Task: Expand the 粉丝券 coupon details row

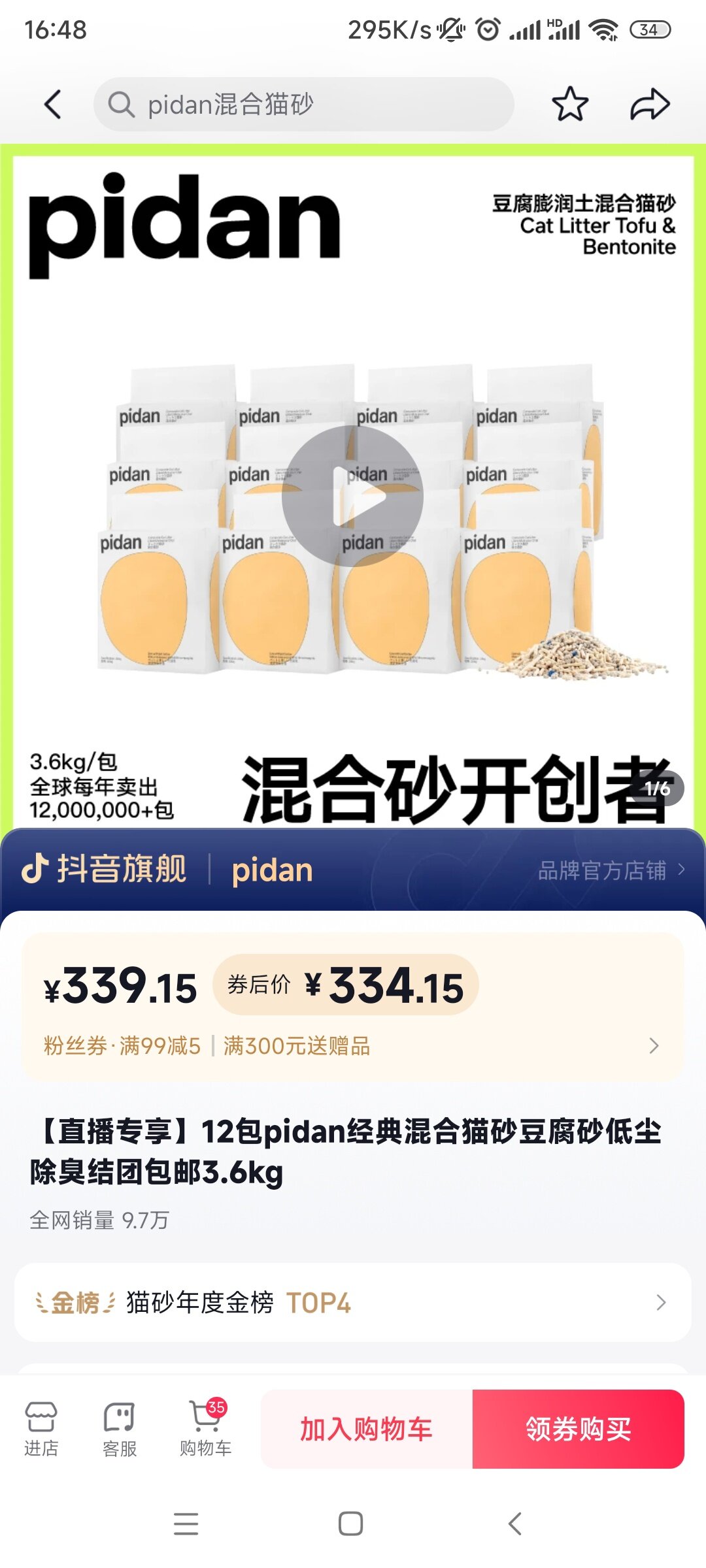Action: pyautogui.click(x=353, y=1046)
